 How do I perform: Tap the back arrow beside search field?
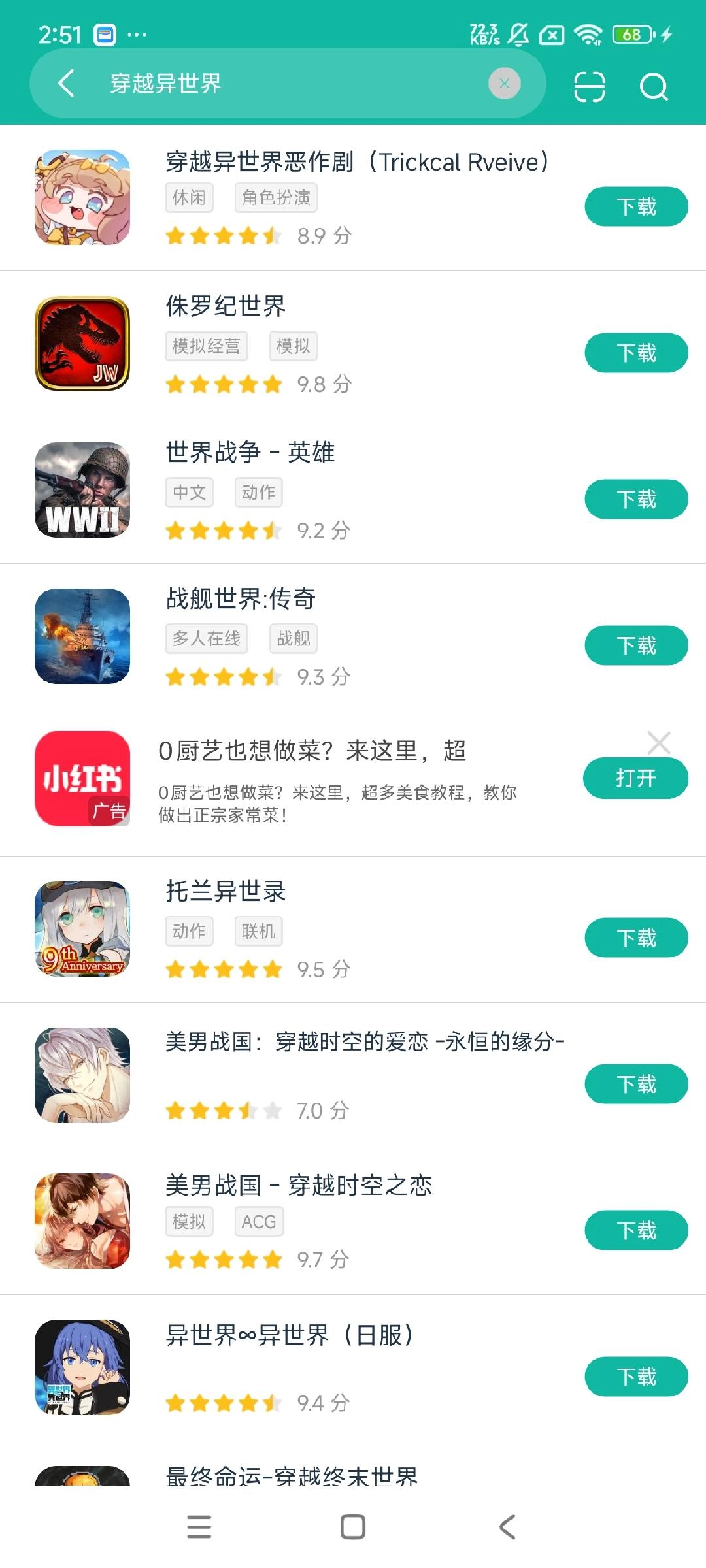coord(65,85)
